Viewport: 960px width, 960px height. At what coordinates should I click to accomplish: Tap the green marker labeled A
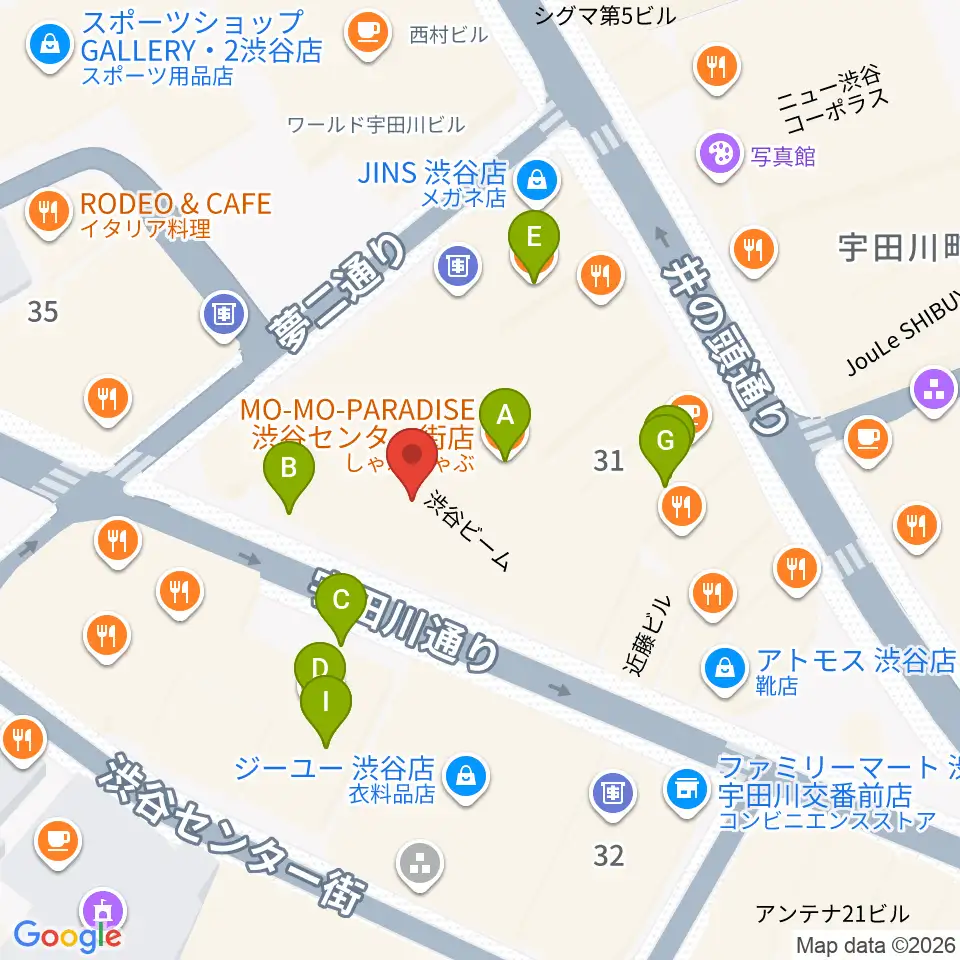coord(504,424)
